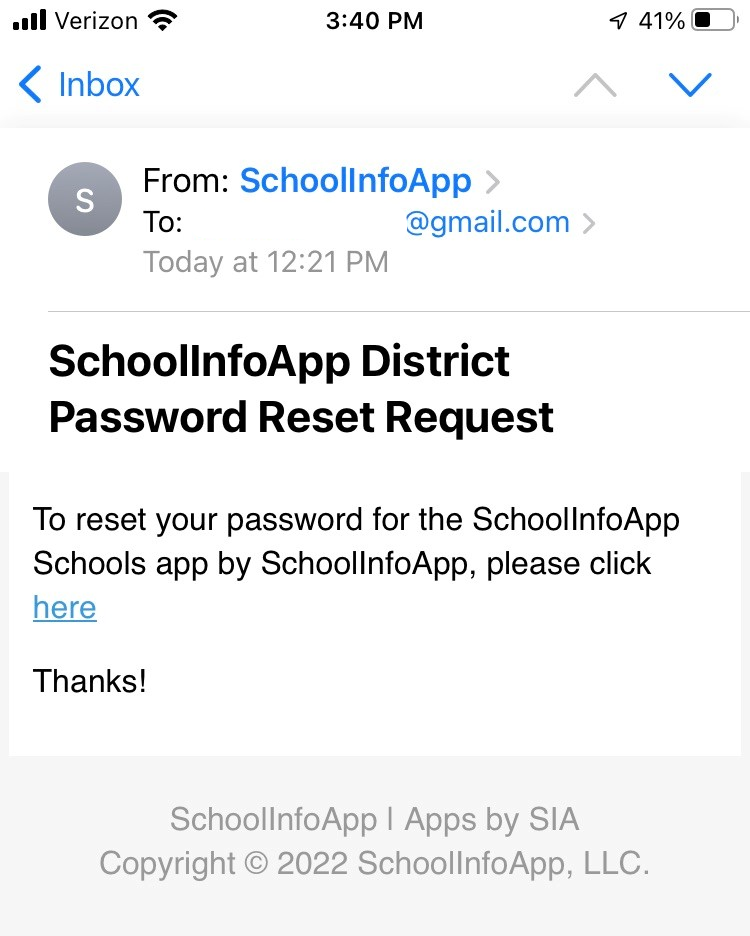Tap the 'here' password reset link
The width and height of the screenshot is (750, 936).
click(x=65, y=608)
